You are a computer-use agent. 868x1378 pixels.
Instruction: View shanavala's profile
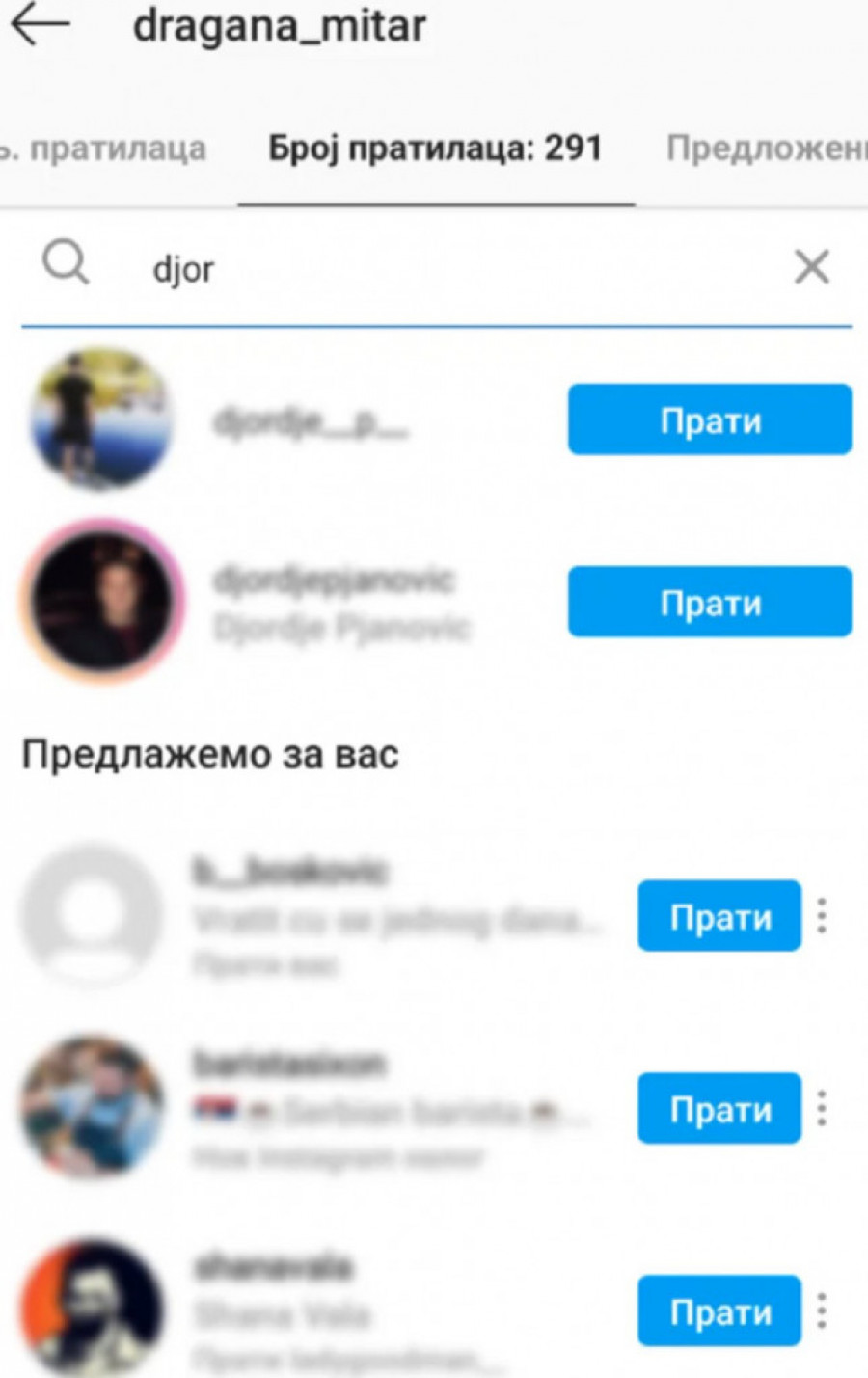pos(274,1268)
